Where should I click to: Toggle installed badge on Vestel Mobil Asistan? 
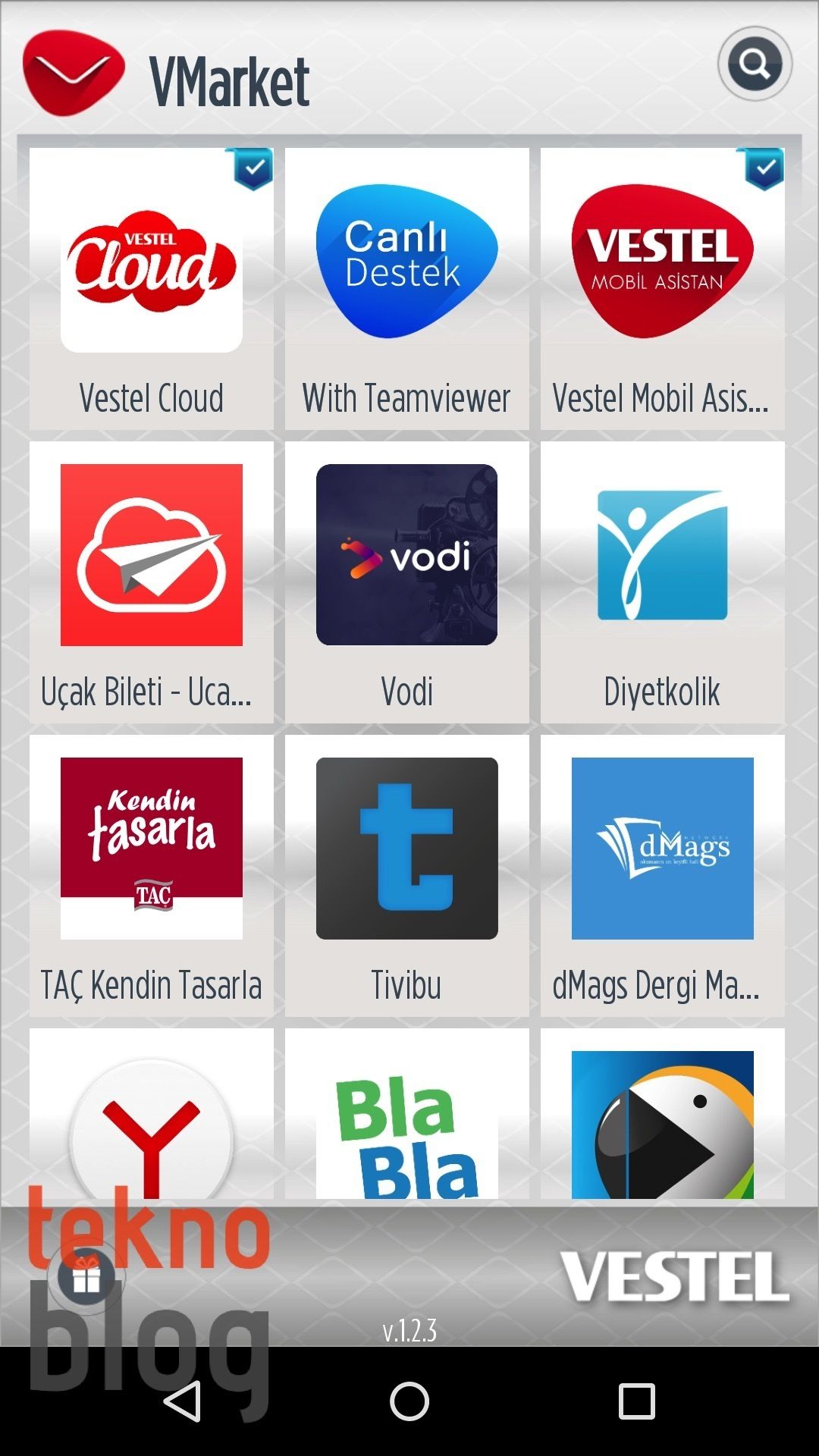pyautogui.click(x=764, y=168)
